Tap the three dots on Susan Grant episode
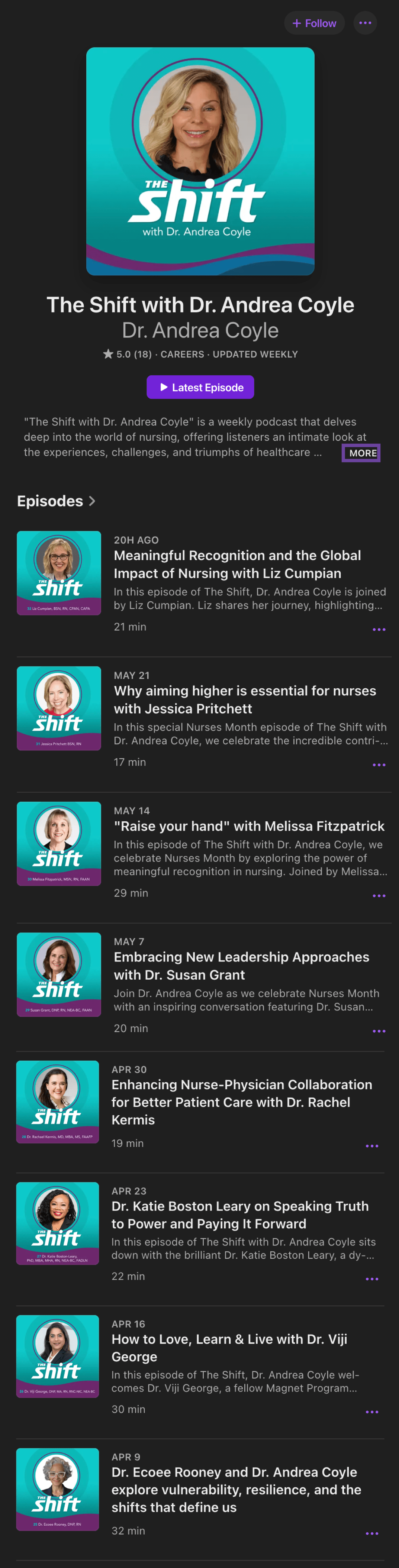 pyautogui.click(x=379, y=1031)
